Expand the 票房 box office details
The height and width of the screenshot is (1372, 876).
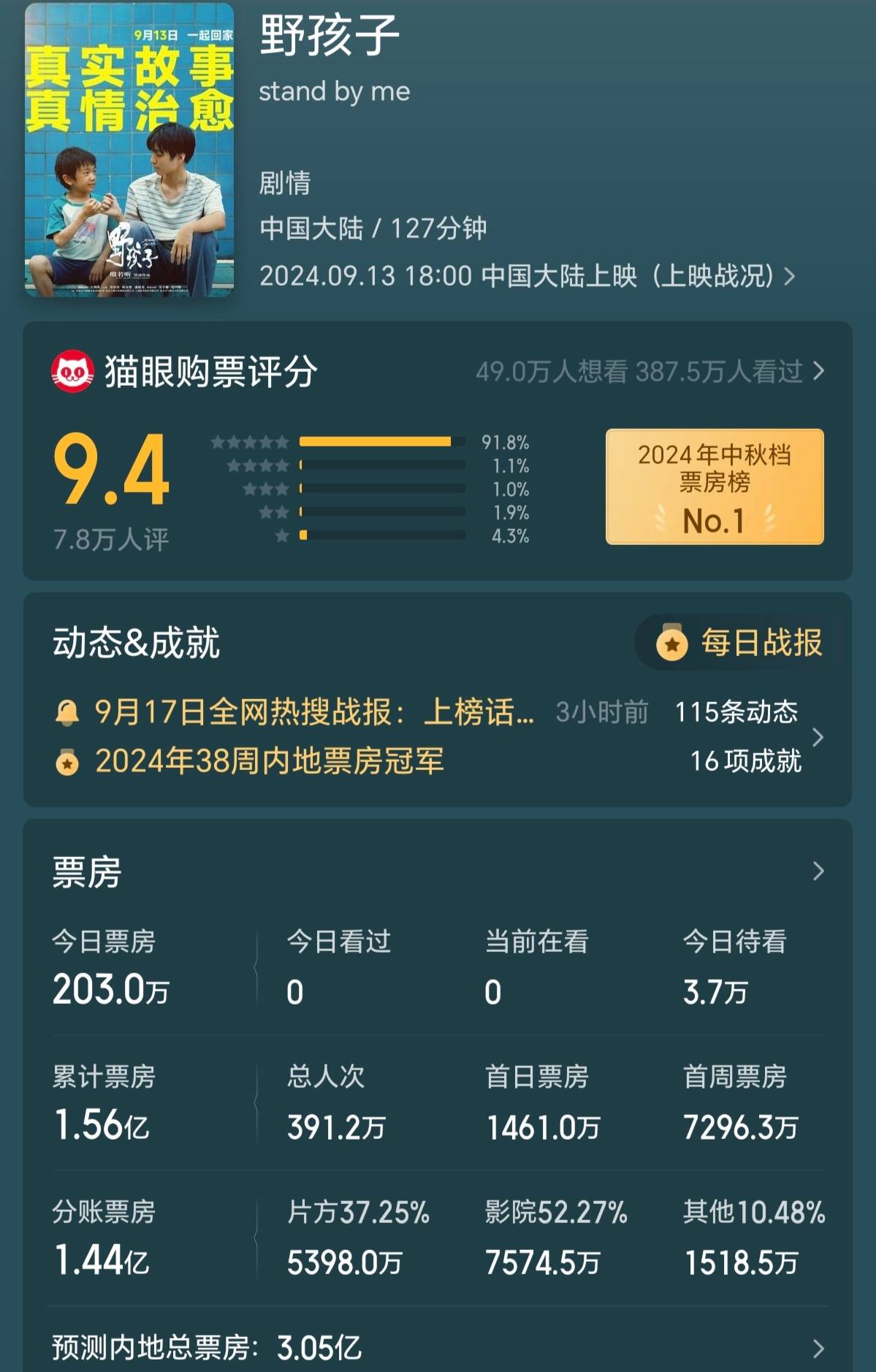pyautogui.click(x=817, y=871)
